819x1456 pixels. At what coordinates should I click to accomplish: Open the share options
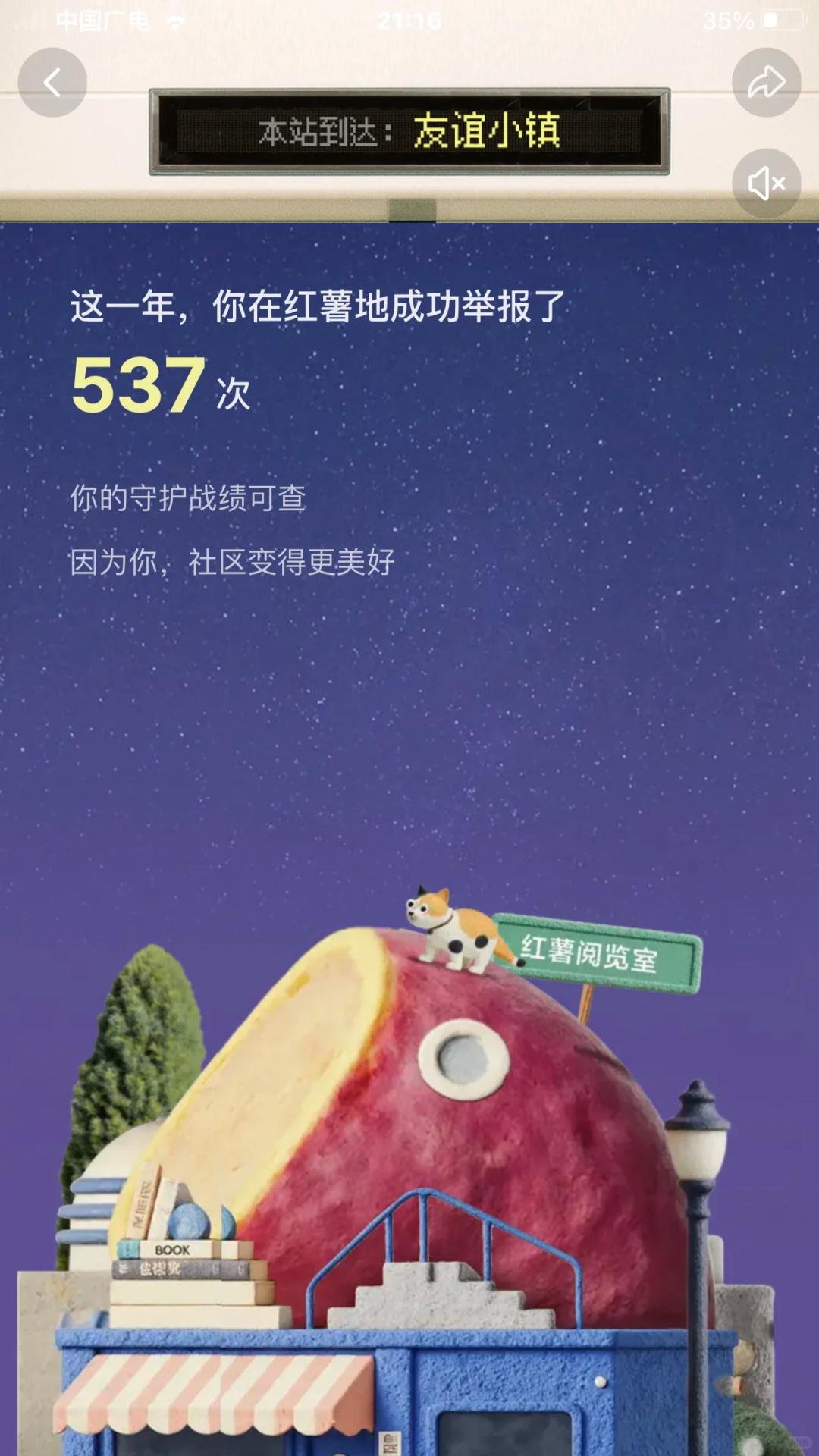pos(766,81)
